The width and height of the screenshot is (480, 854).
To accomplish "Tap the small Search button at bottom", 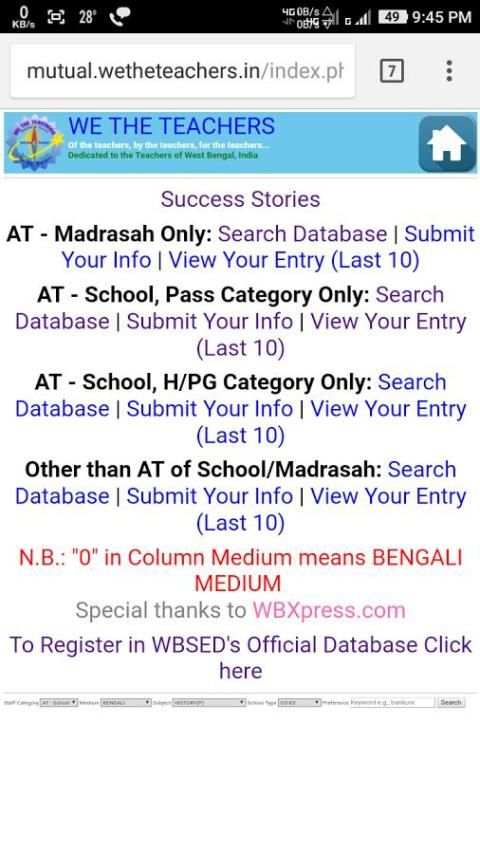I will click(451, 703).
